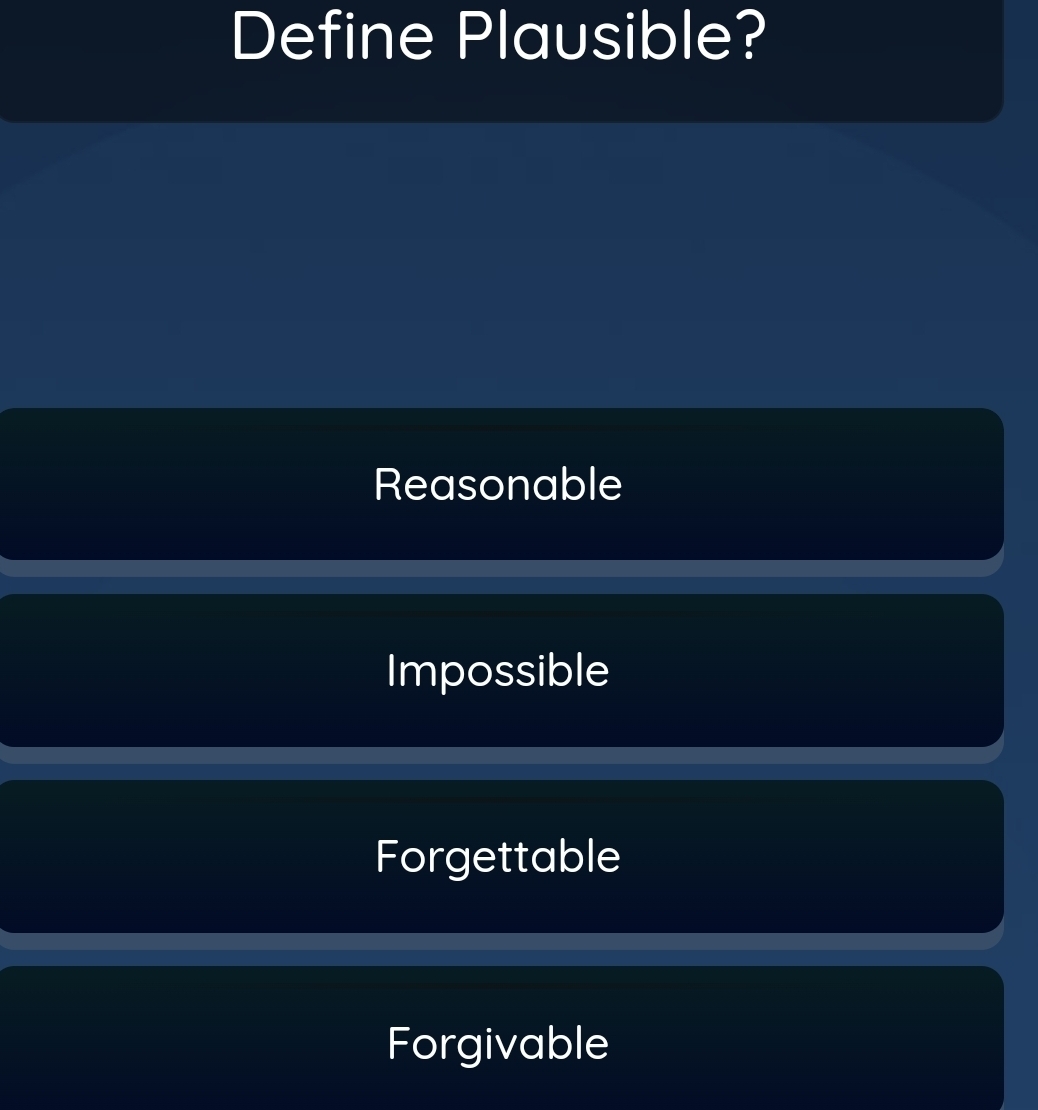
Task: Select the answer Reasonable
Action: coord(498,485)
